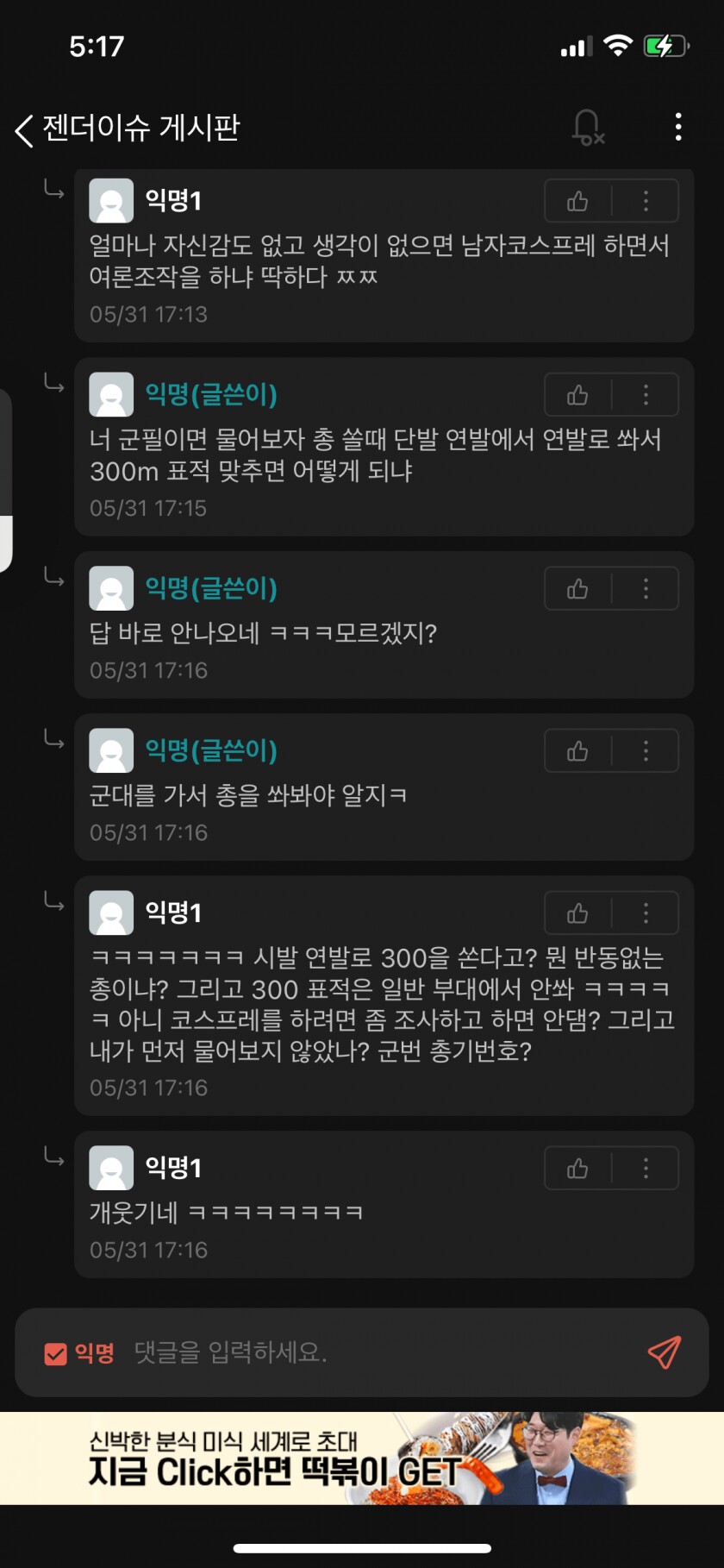The image size is (724, 1568).
Task: Like the comment '답 바로 안나오네'
Action: point(577,589)
